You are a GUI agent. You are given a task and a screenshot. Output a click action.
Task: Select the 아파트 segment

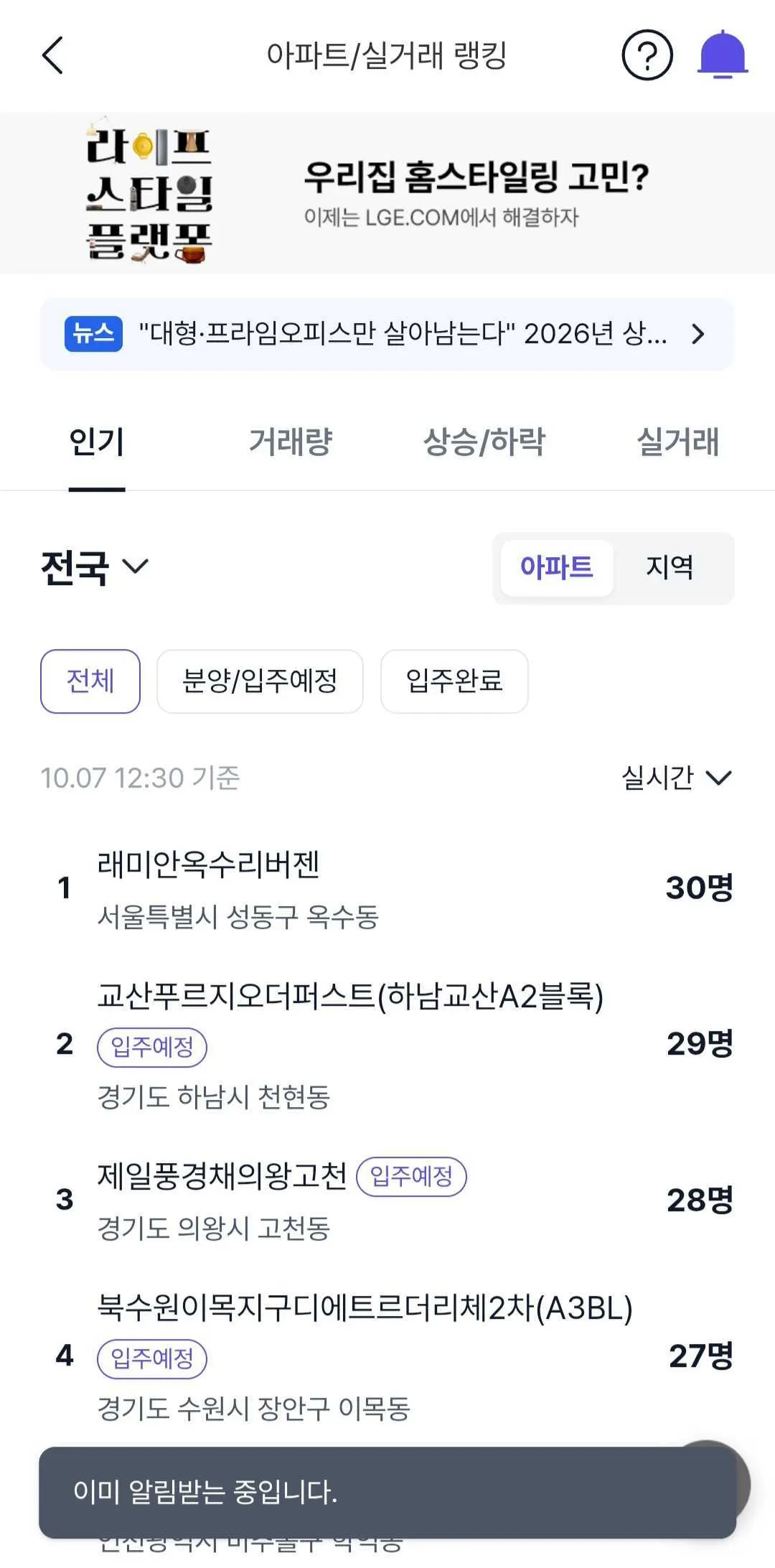[x=557, y=568]
